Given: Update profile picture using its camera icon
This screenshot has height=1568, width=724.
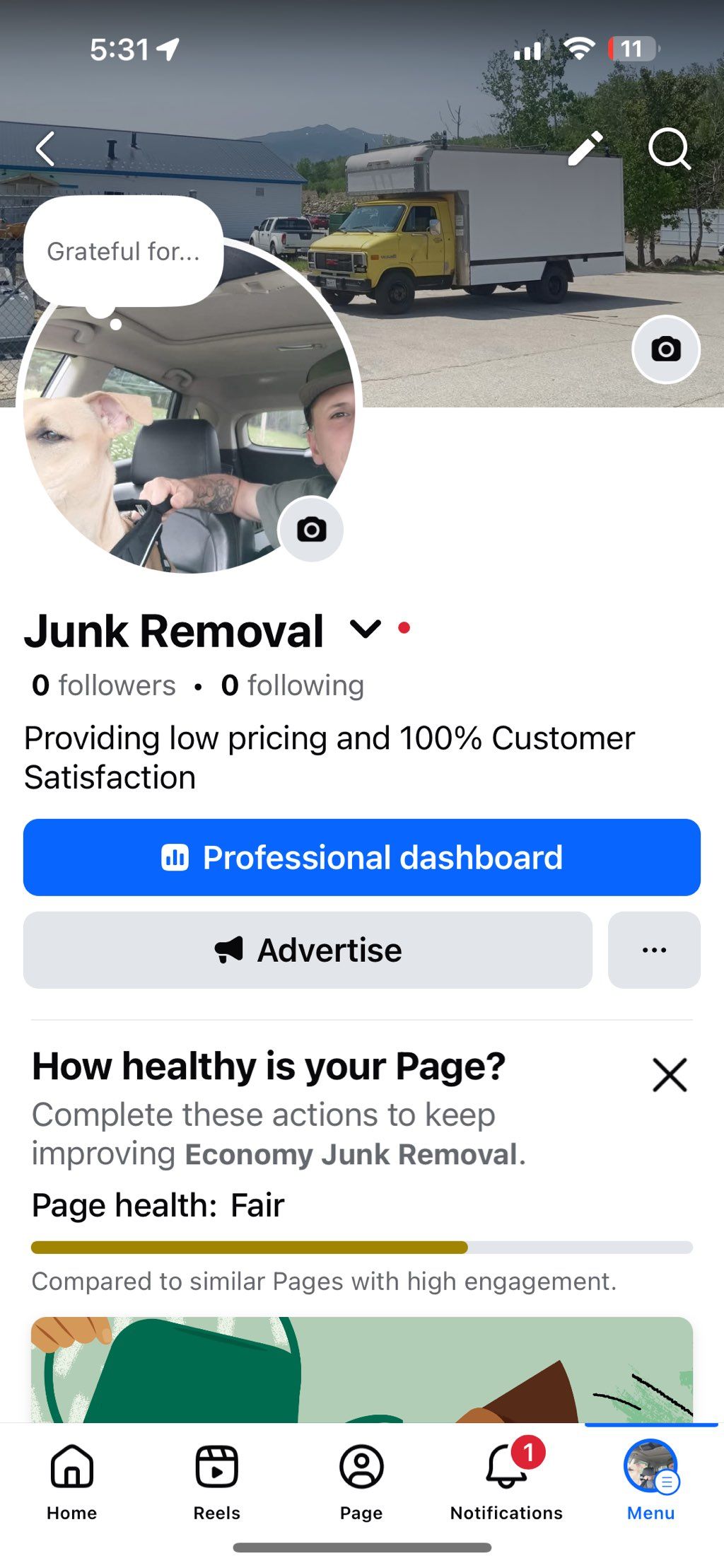Looking at the screenshot, I should point(311,530).
